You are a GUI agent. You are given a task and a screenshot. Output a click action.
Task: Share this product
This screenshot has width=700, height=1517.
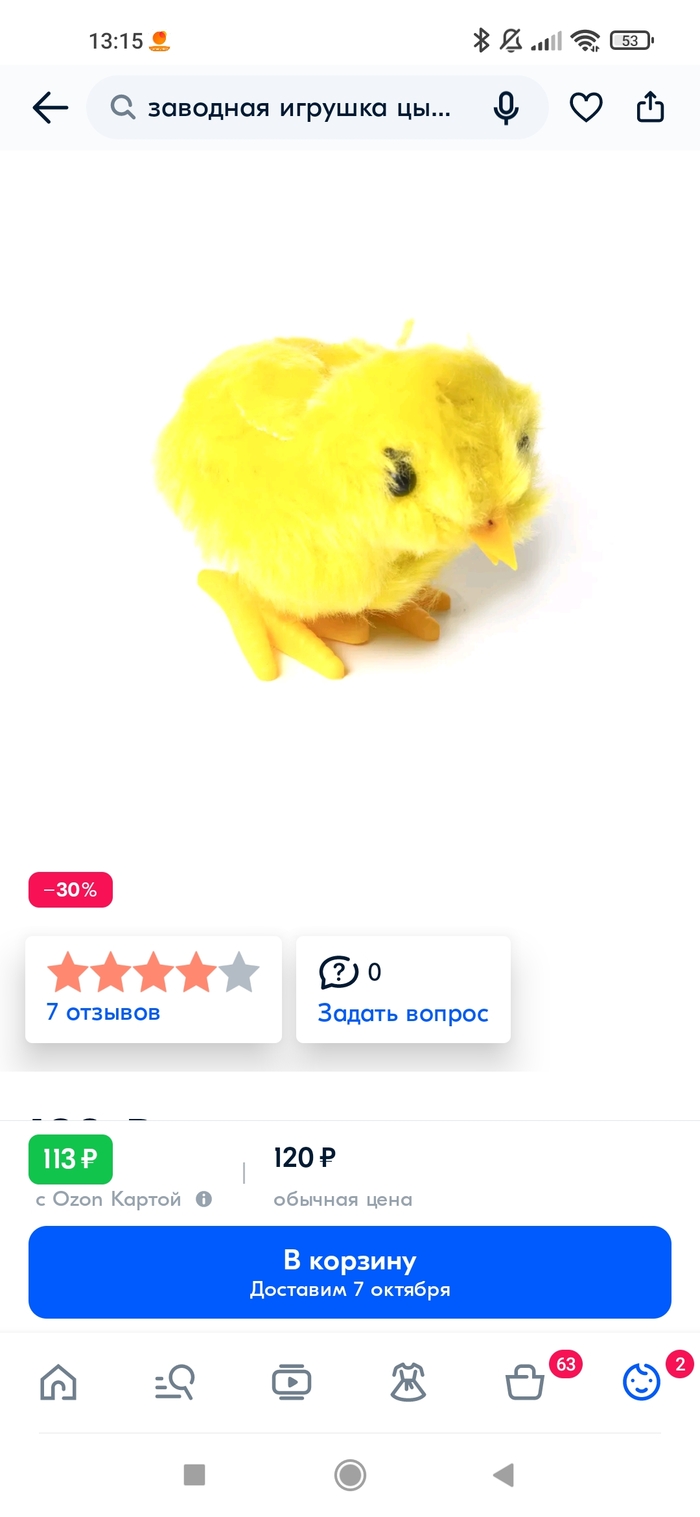click(651, 108)
